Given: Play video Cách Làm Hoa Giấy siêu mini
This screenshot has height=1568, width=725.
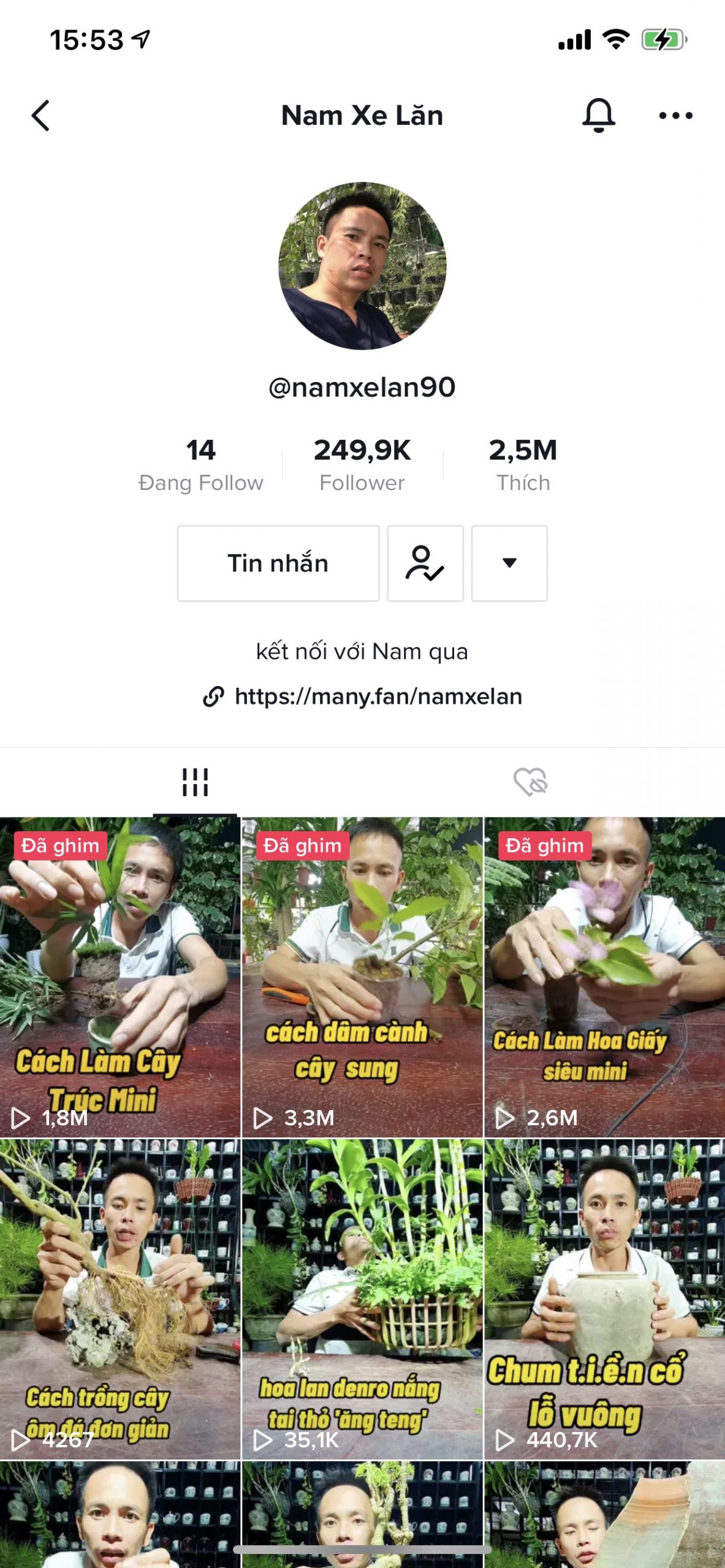Looking at the screenshot, I should (x=604, y=977).
